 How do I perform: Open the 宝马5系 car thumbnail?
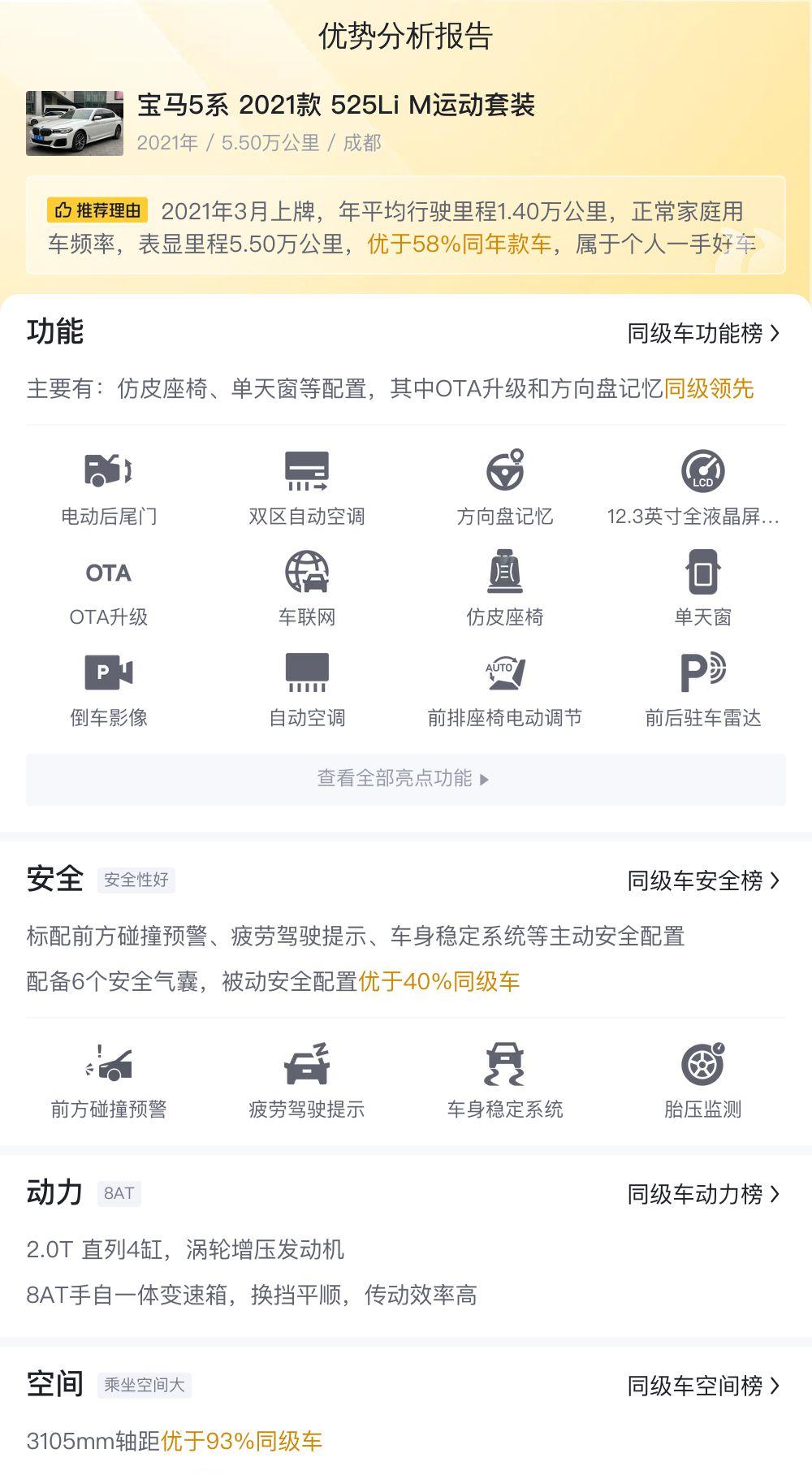[75, 123]
